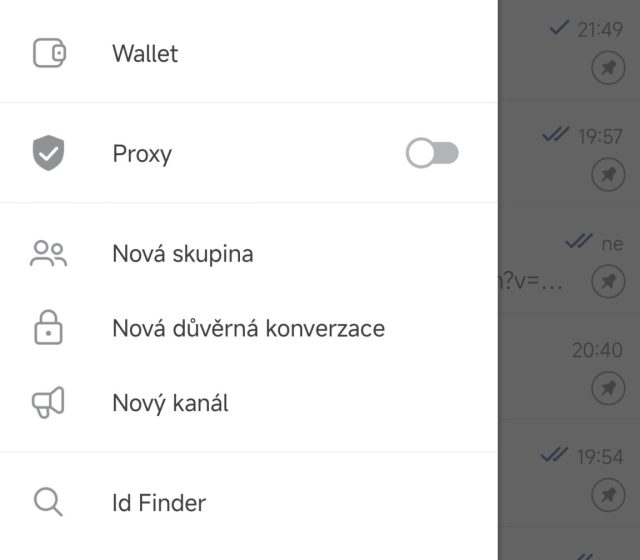Start Nová důvěrná konverzace secret chat
Image resolution: width=640 pixels, height=560 pixels.
[248, 328]
